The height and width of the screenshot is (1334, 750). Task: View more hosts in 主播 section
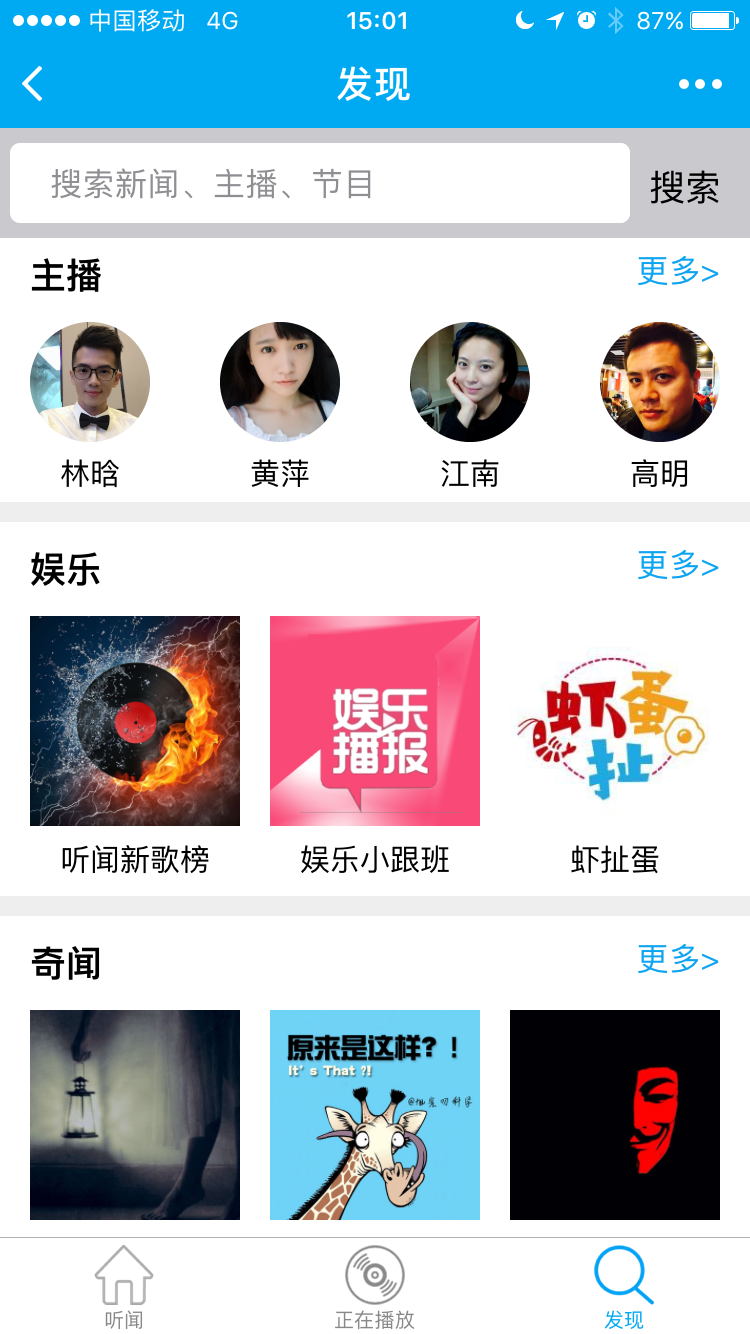pos(678,271)
